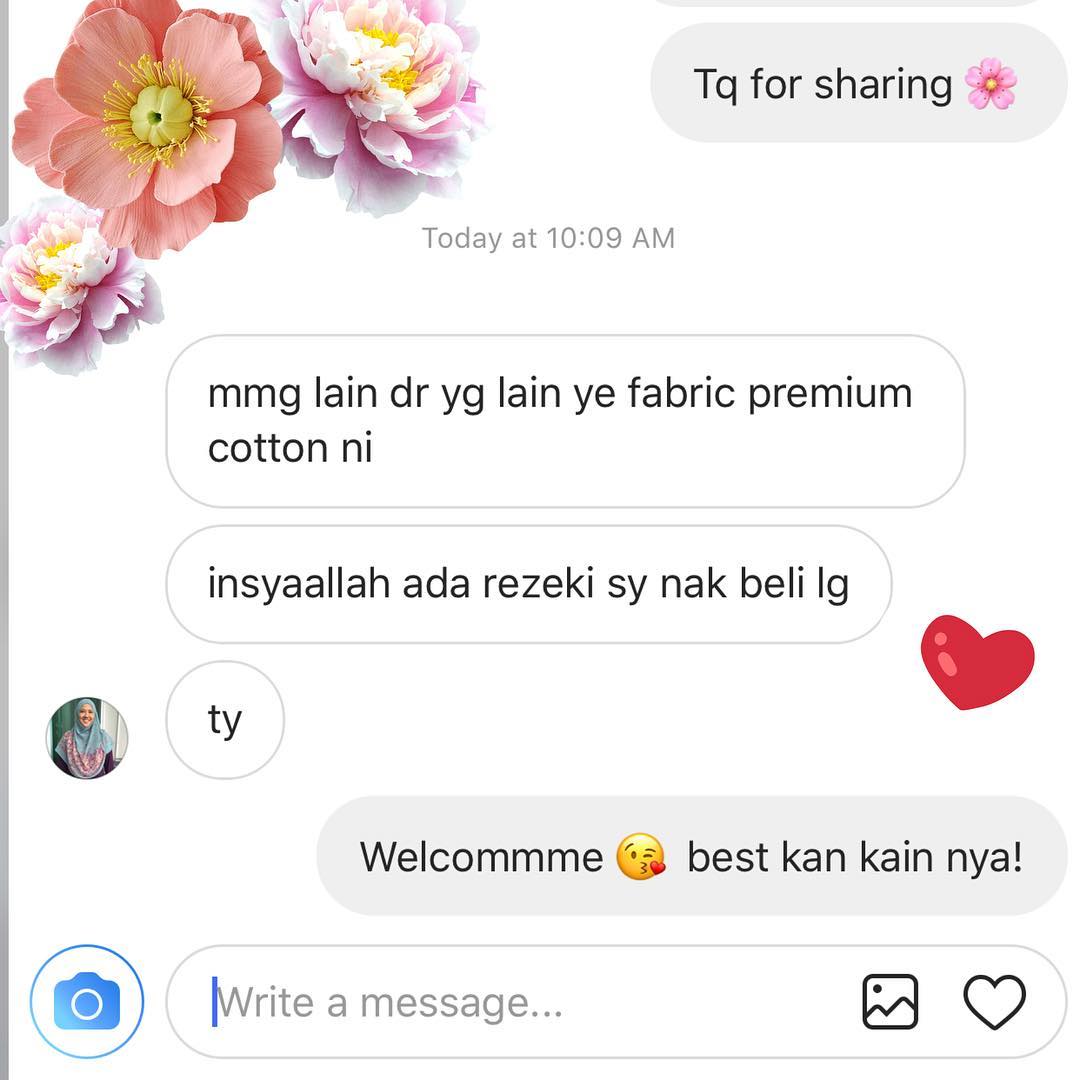Open the camera to send a photo
1080x1080 pixels.
point(87,1002)
